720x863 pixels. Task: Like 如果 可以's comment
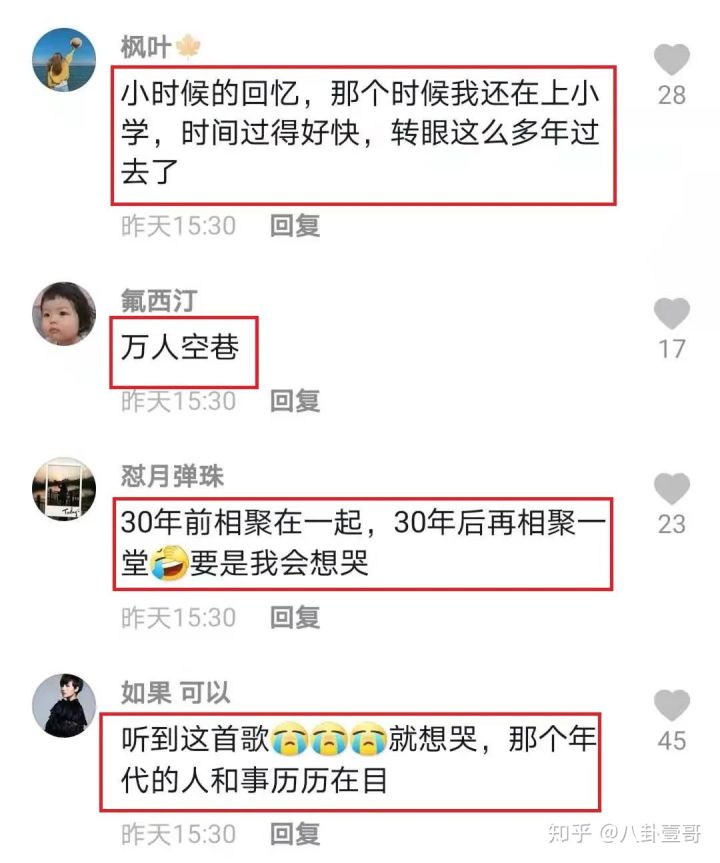click(x=672, y=705)
